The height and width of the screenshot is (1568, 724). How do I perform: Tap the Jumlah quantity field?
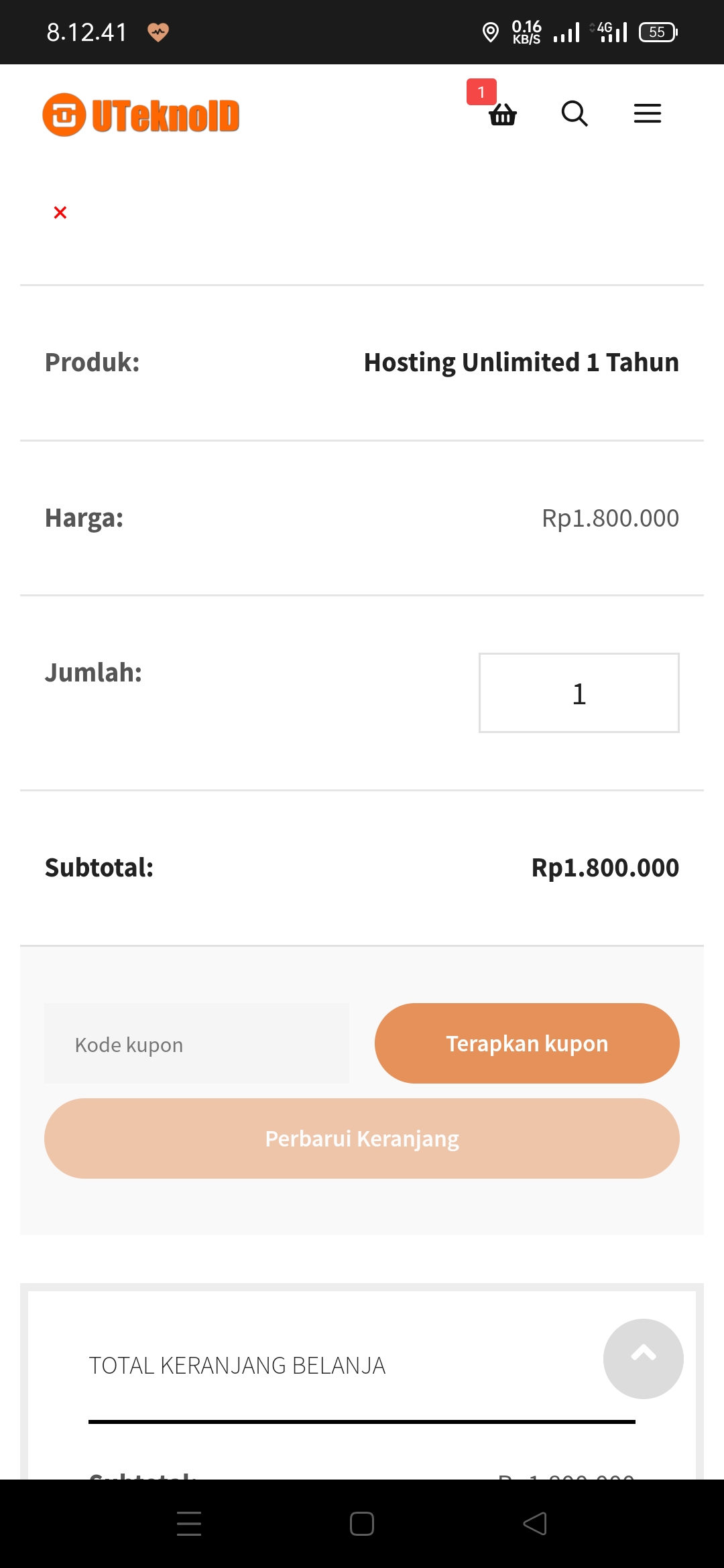(579, 693)
